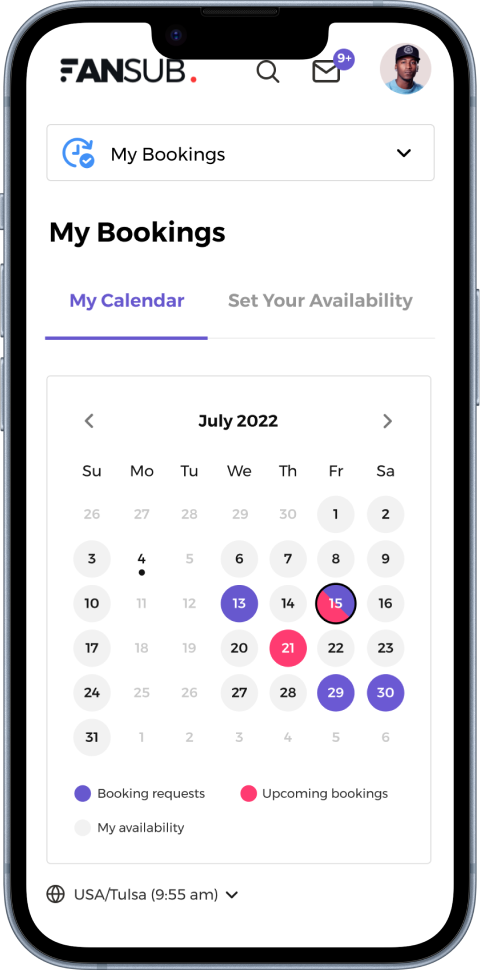Open the messages envelope icon

(326, 72)
